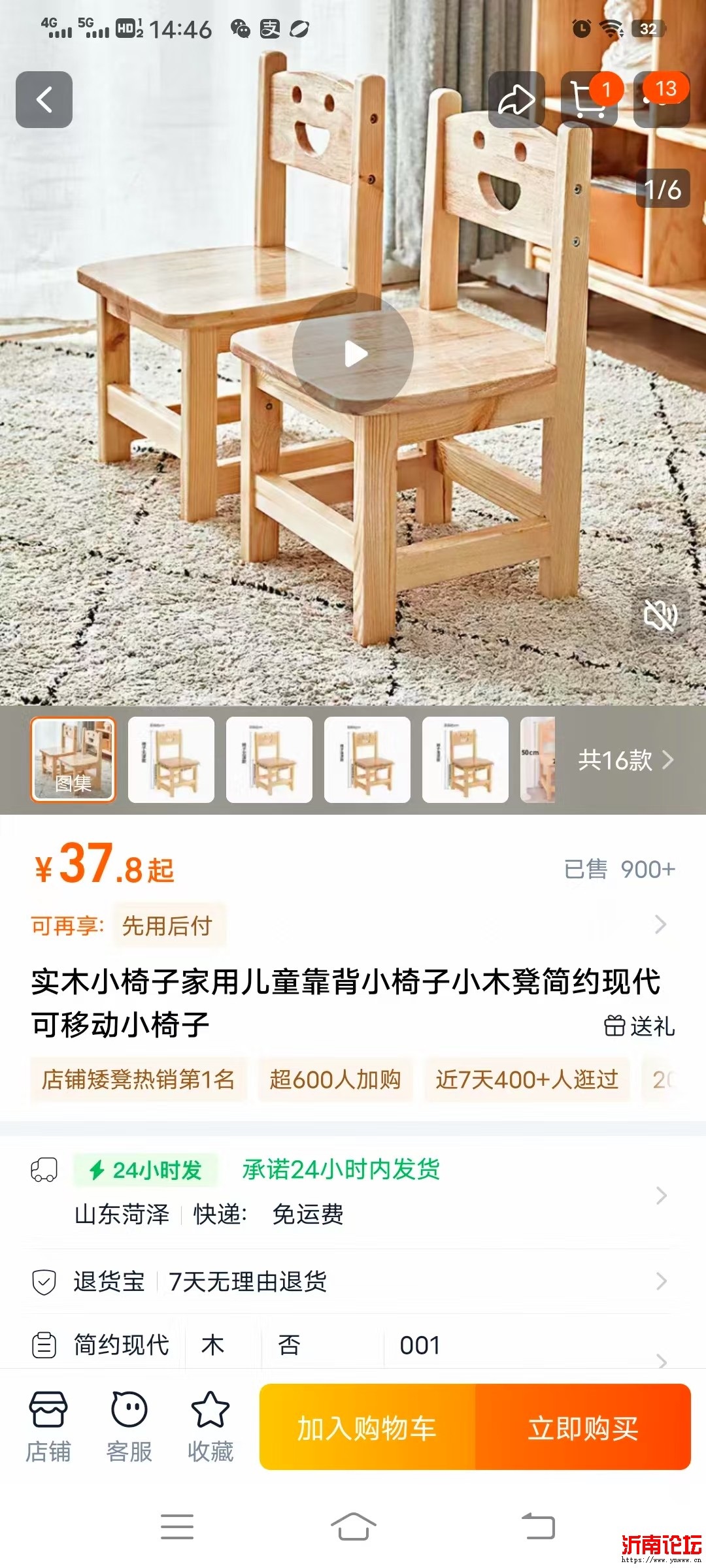The width and height of the screenshot is (706, 1568).
Task: Open 24小时发 shipping details row
Action: [353, 1192]
